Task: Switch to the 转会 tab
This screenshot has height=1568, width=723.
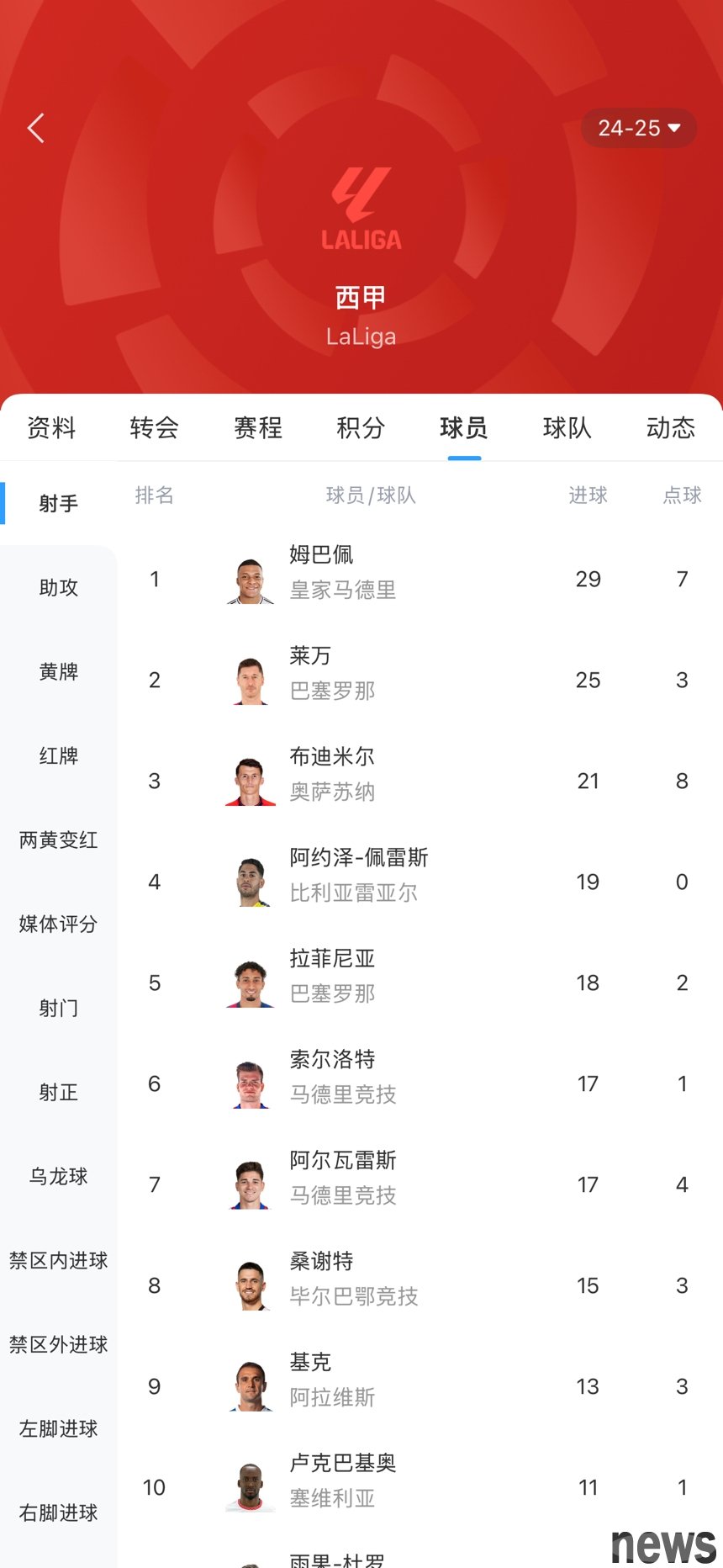Action: [x=154, y=428]
